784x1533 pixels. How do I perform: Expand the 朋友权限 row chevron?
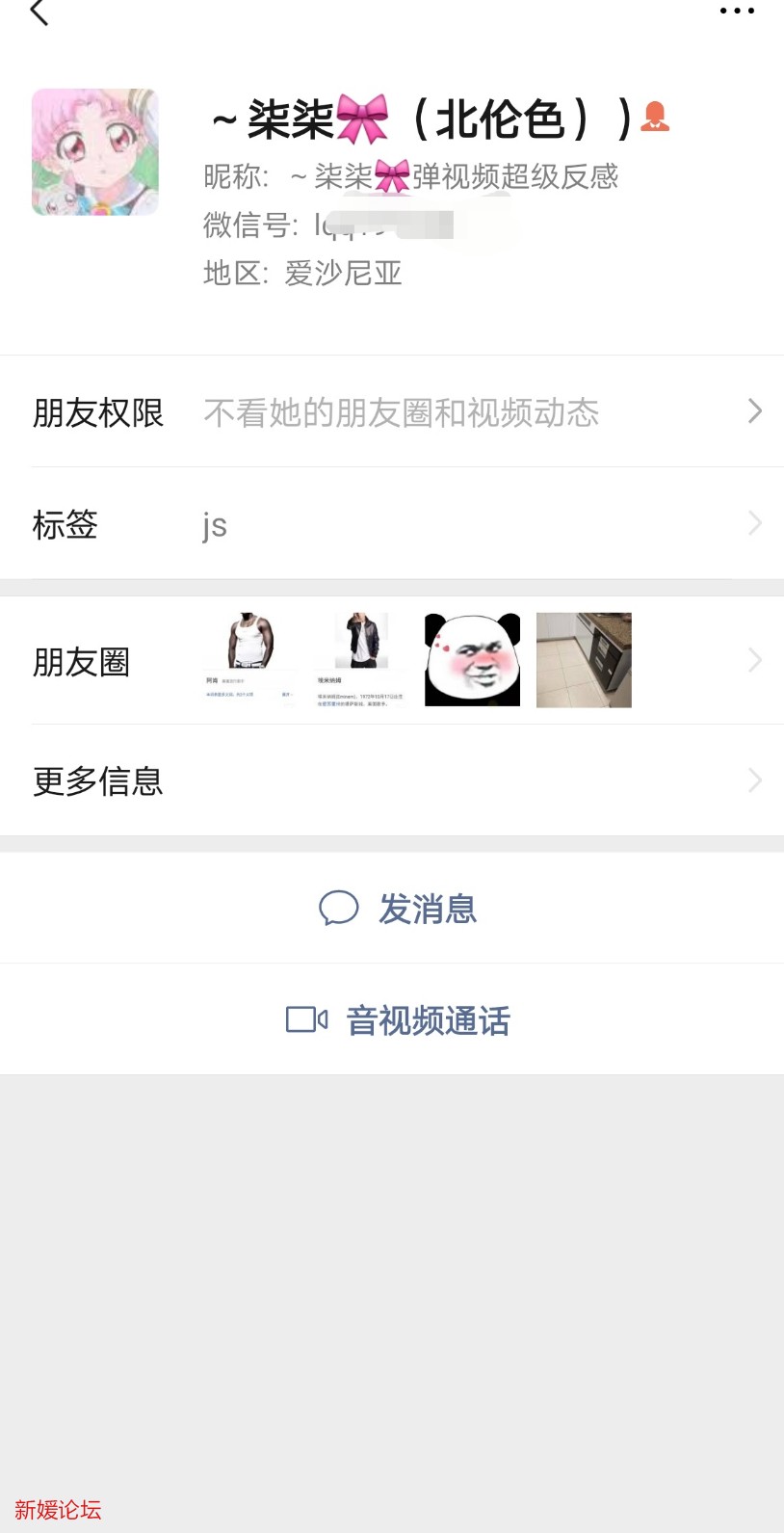click(755, 411)
